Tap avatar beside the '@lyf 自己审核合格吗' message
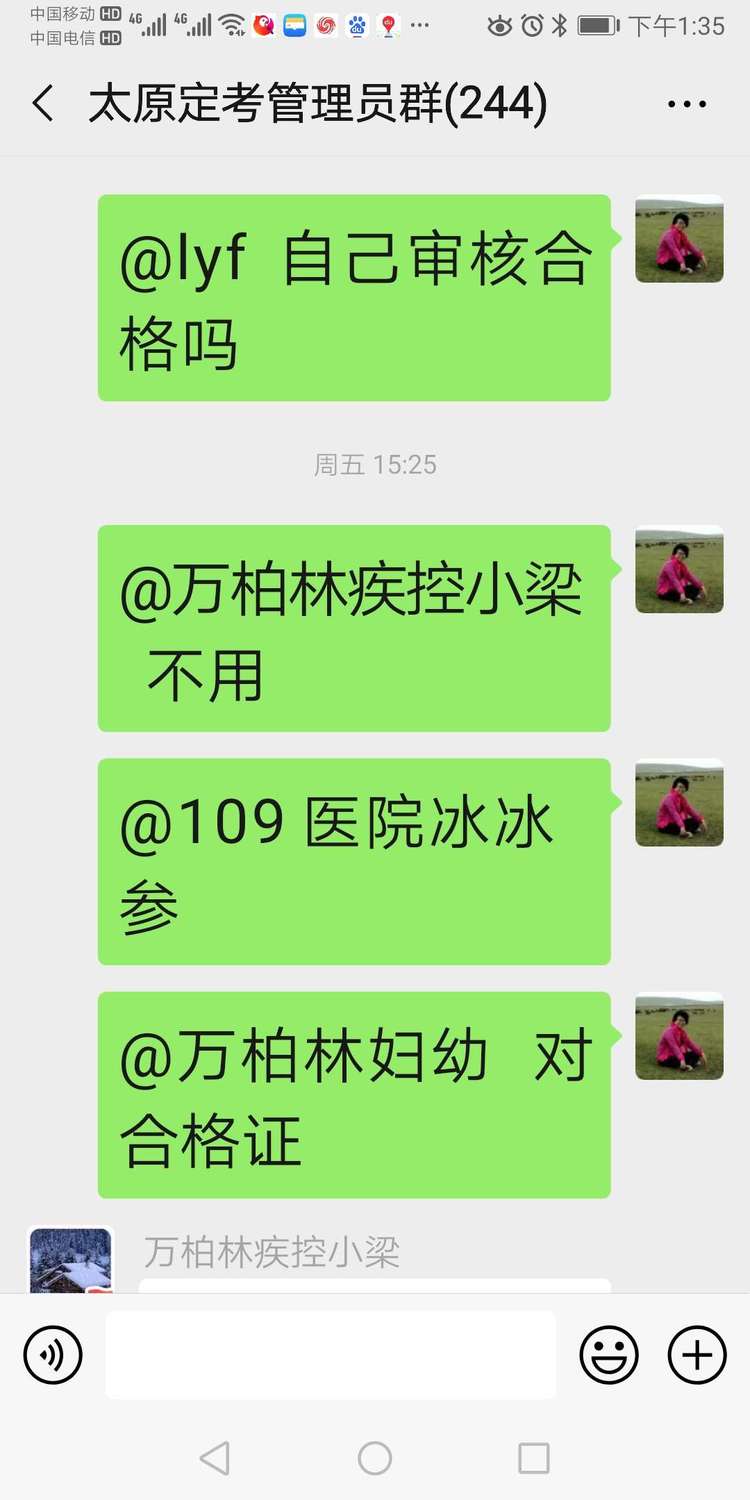 click(x=679, y=239)
